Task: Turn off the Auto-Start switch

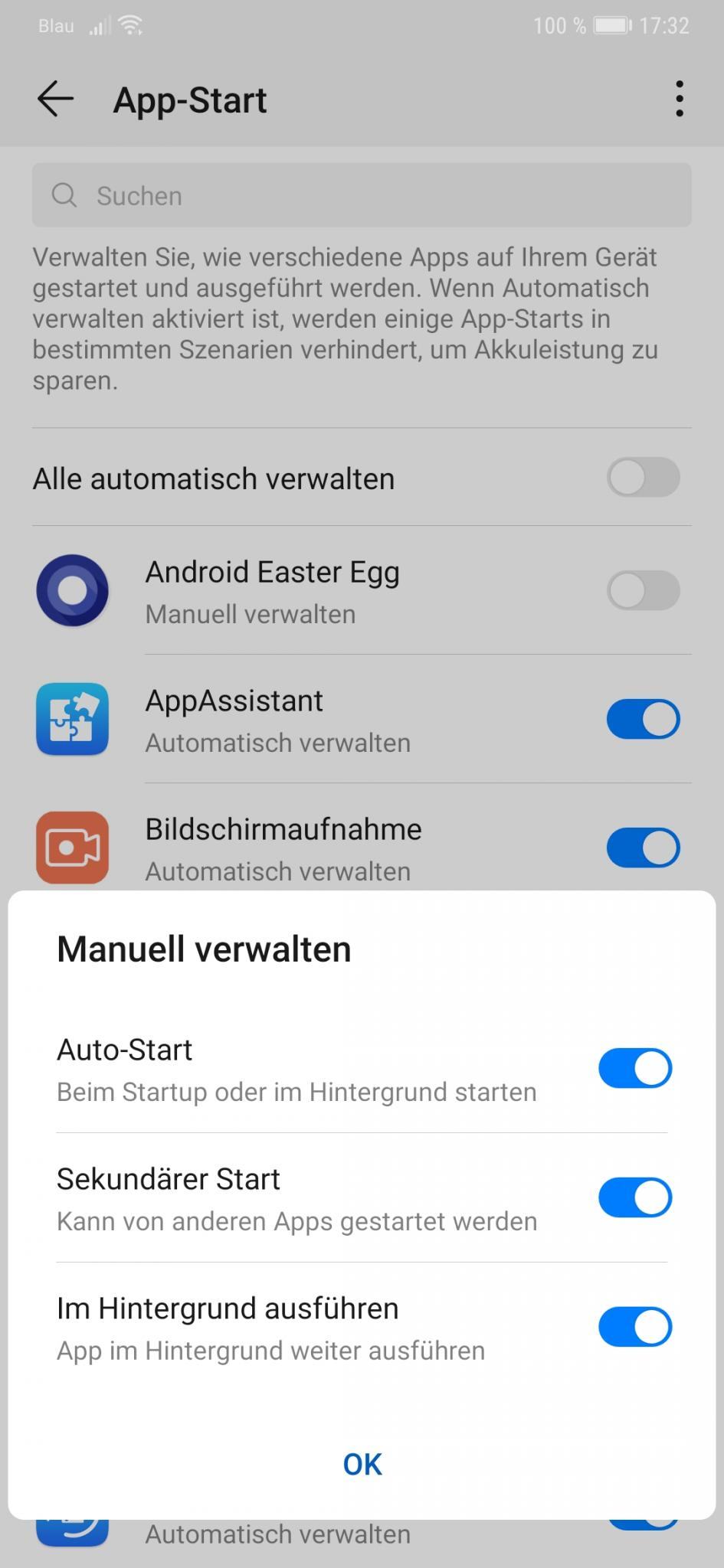Action: coord(635,1068)
